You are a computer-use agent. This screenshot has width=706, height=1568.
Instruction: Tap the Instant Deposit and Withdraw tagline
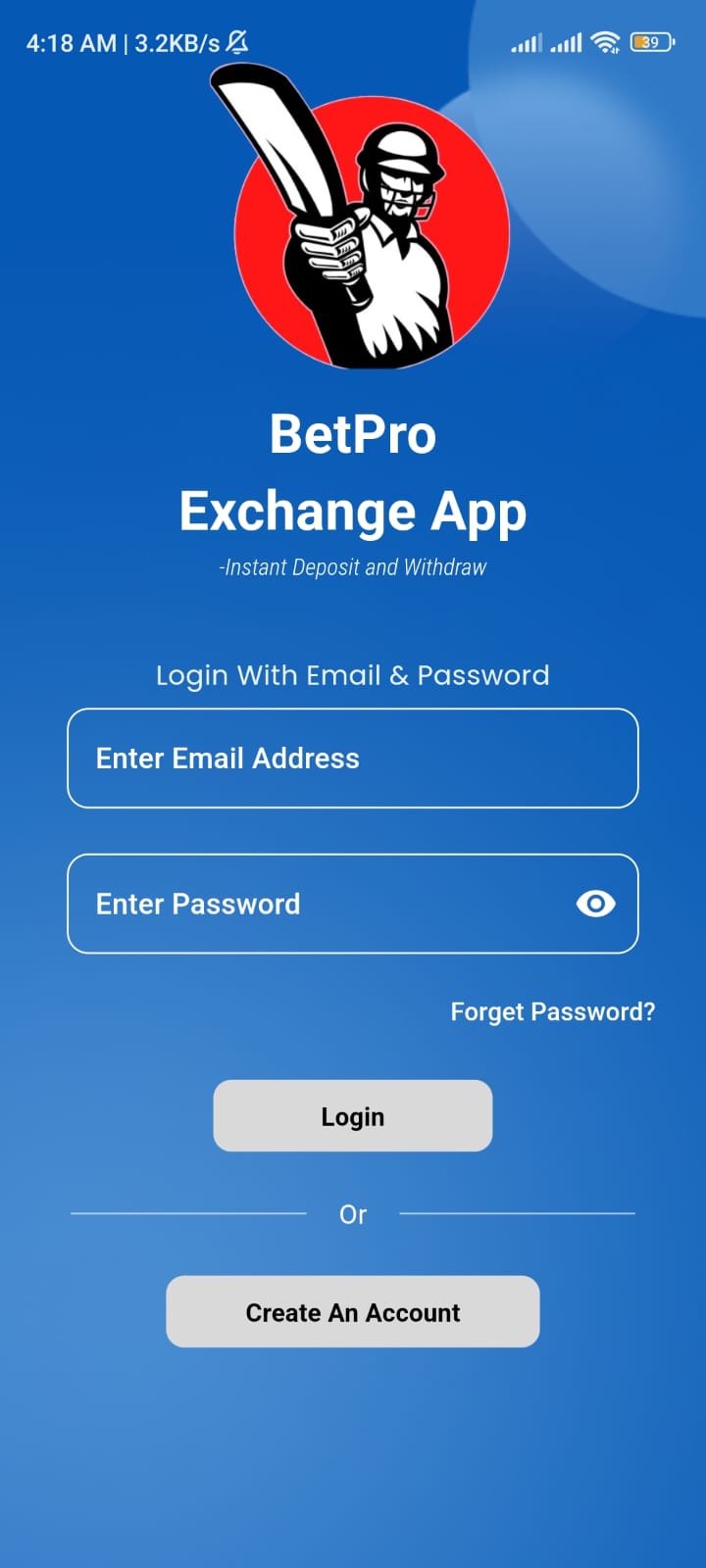click(x=353, y=566)
